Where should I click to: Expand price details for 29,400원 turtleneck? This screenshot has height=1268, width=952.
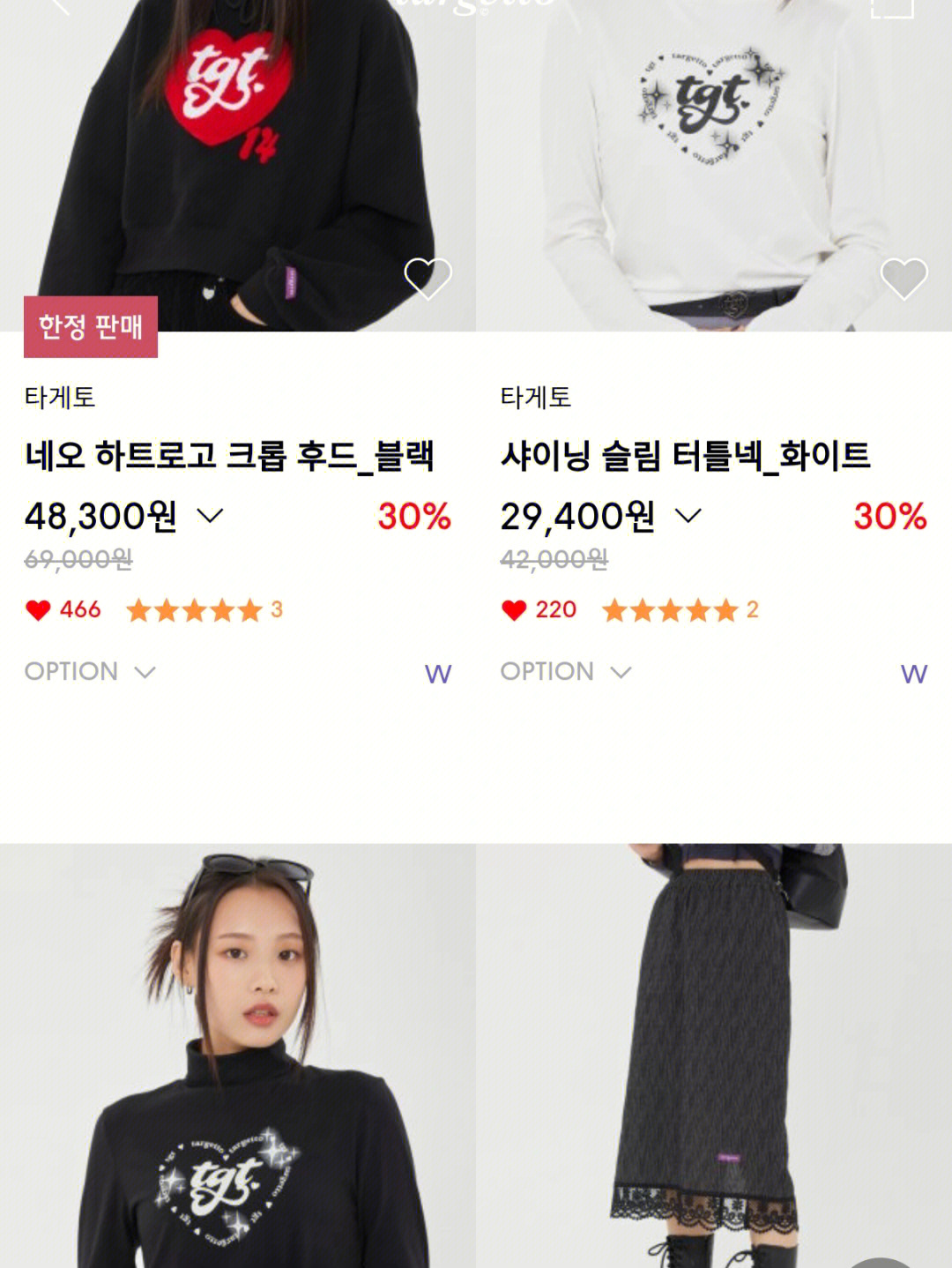coord(688,516)
